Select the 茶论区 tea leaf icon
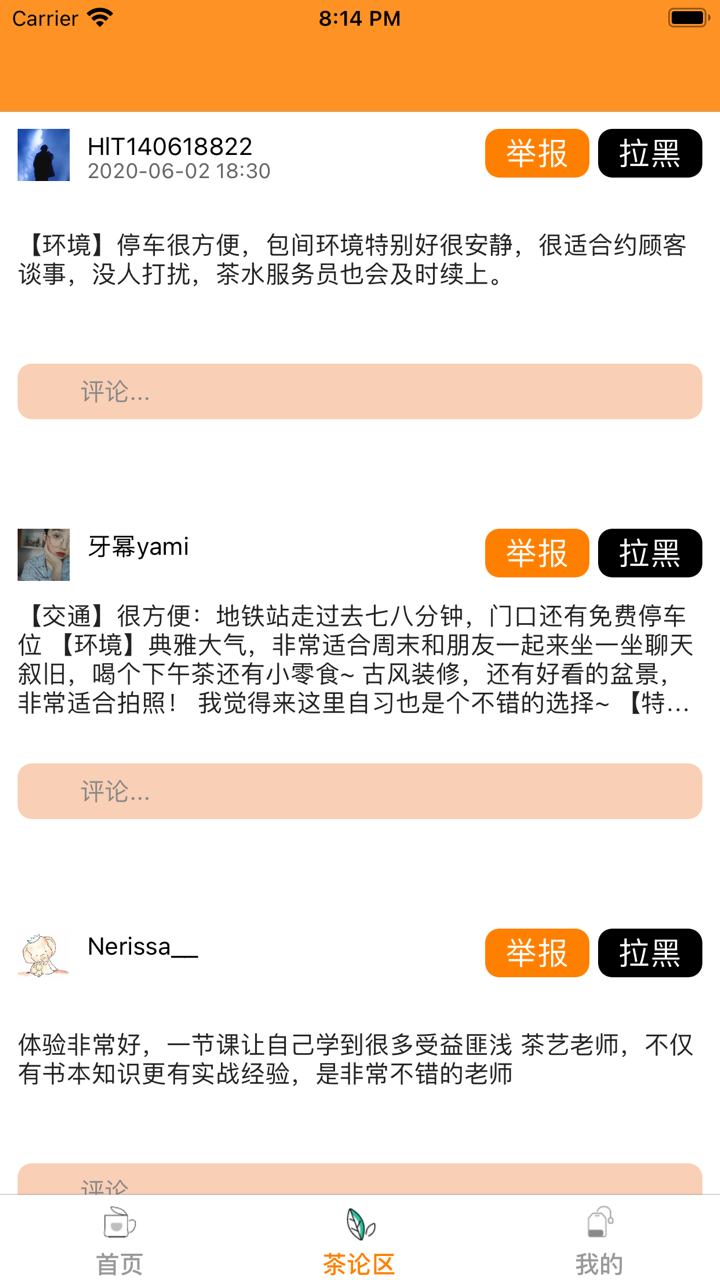 click(x=359, y=1222)
